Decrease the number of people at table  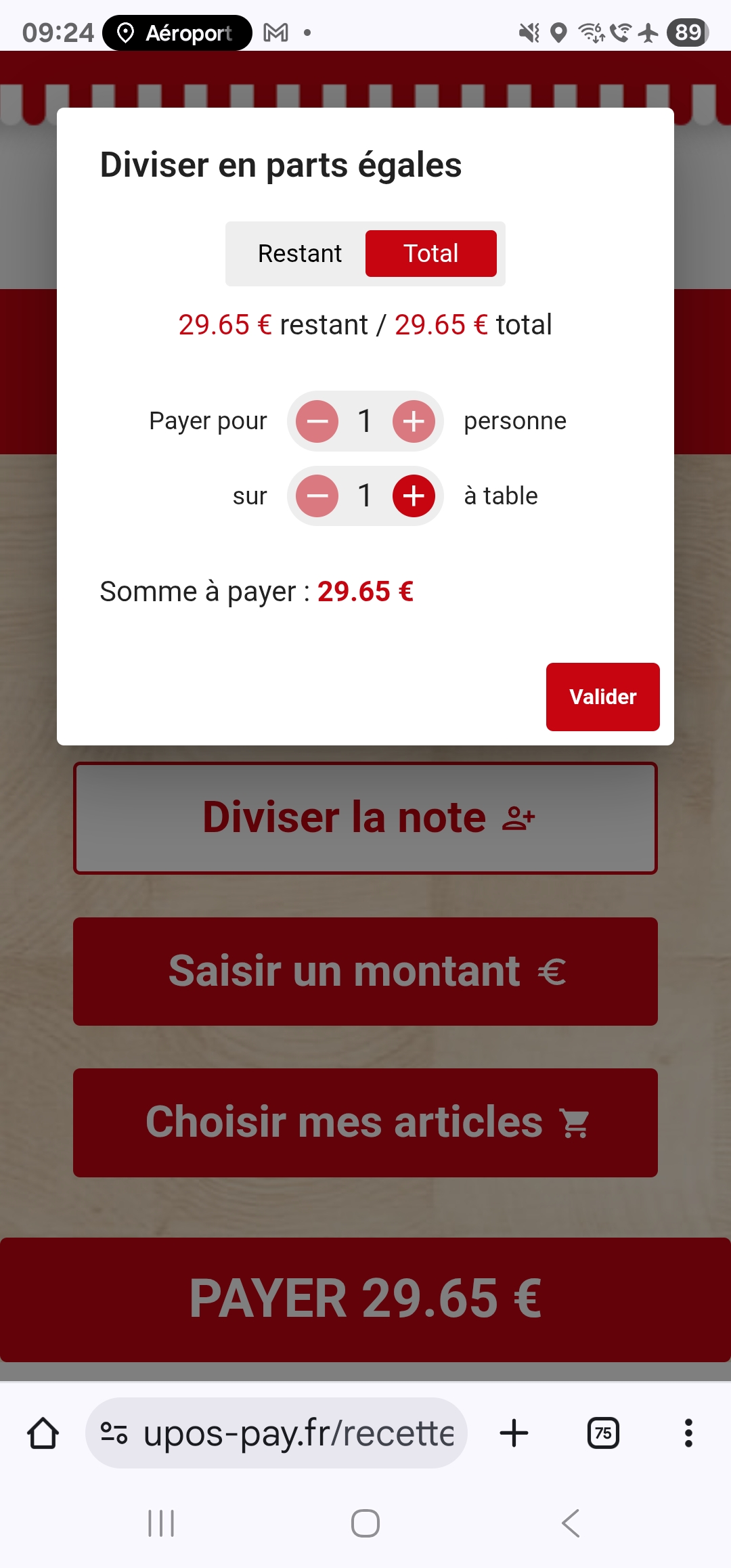coord(317,496)
